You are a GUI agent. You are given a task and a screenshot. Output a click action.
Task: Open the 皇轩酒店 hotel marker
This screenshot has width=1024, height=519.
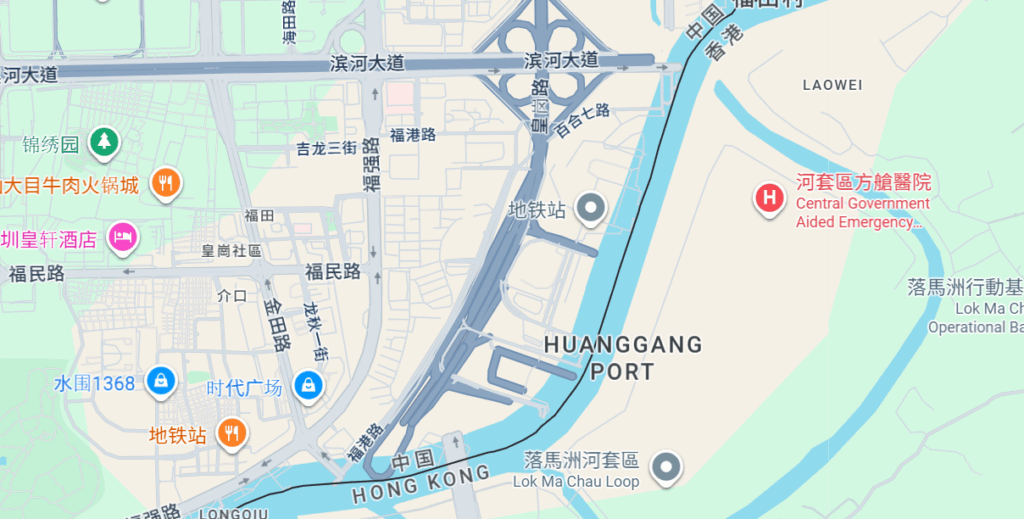122,237
